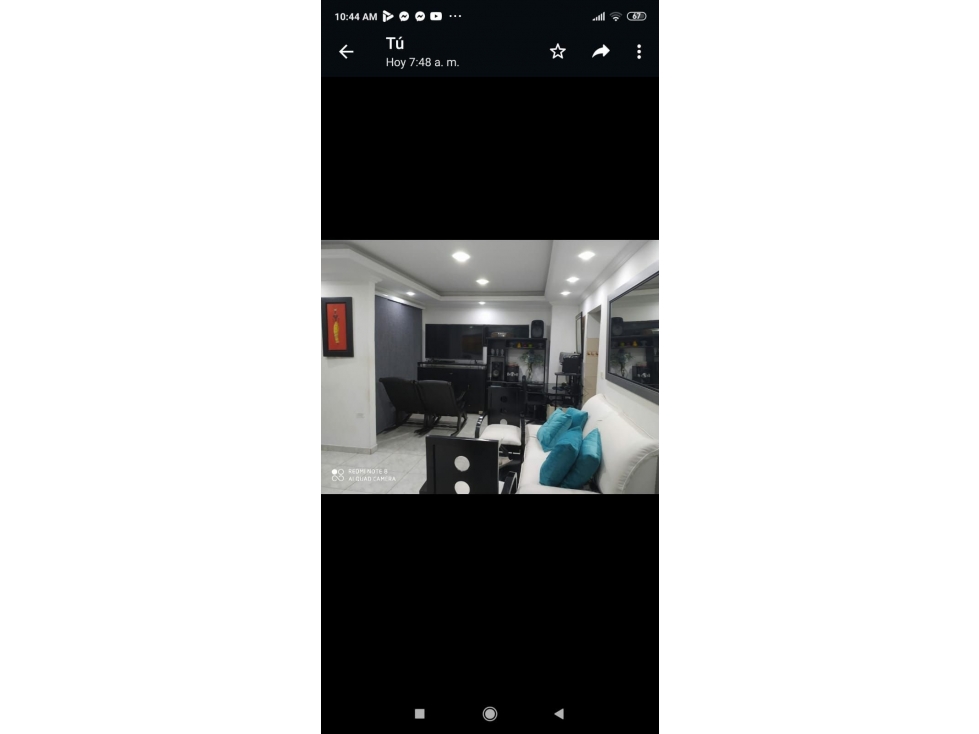The image size is (979, 734).
Task: Forward this image with the arrow icon
Action: coord(600,52)
